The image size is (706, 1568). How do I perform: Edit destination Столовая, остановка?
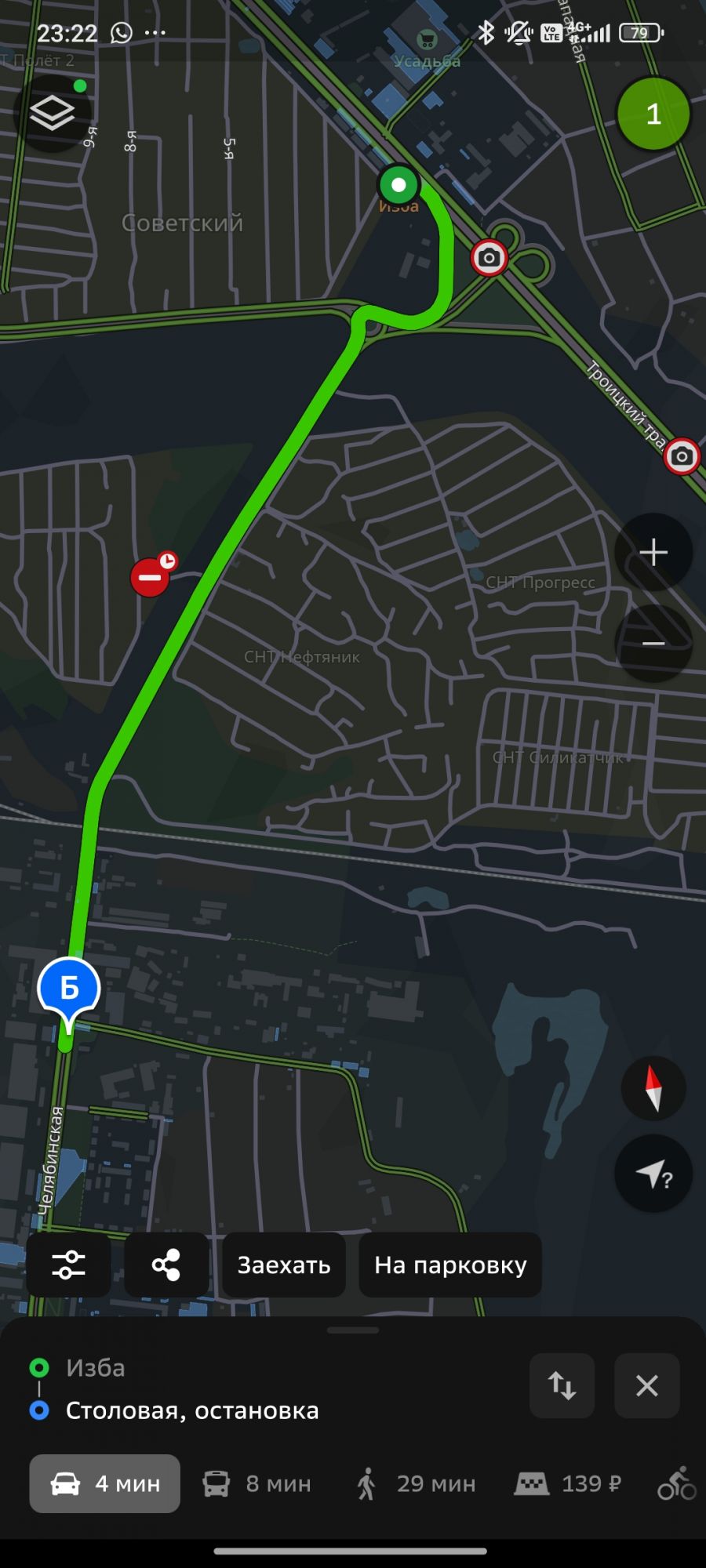tap(192, 1410)
